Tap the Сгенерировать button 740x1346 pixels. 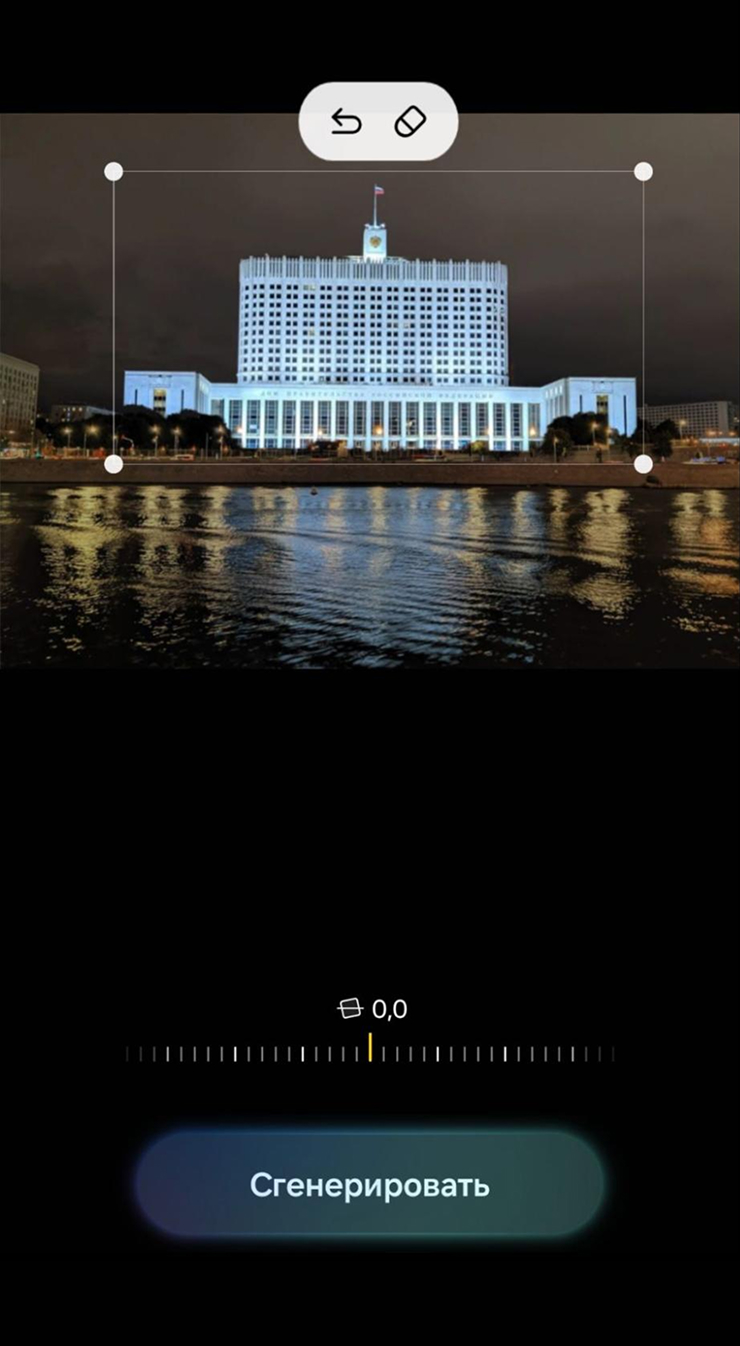click(x=369, y=1185)
